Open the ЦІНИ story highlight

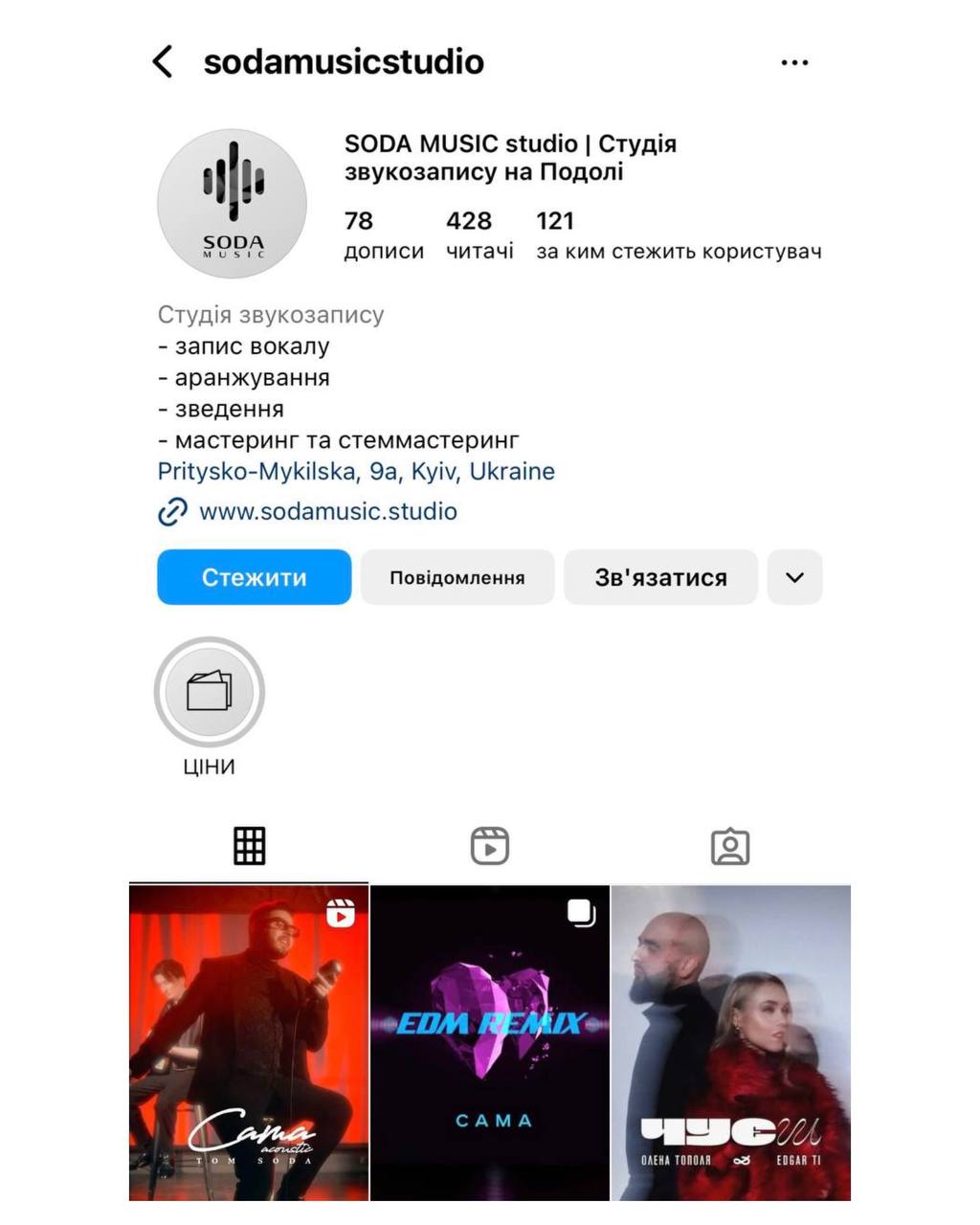(209, 692)
